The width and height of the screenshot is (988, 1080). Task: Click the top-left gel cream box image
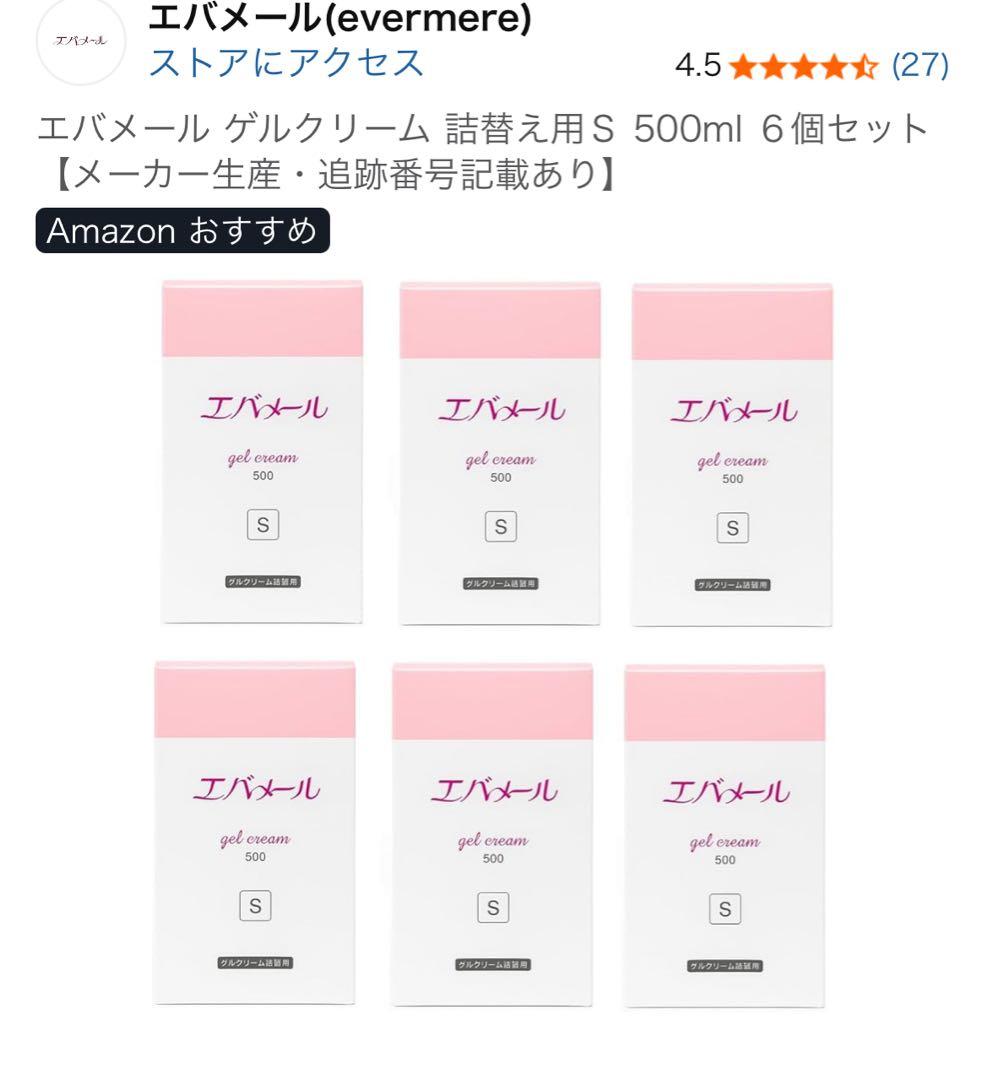(x=264, y=450)
